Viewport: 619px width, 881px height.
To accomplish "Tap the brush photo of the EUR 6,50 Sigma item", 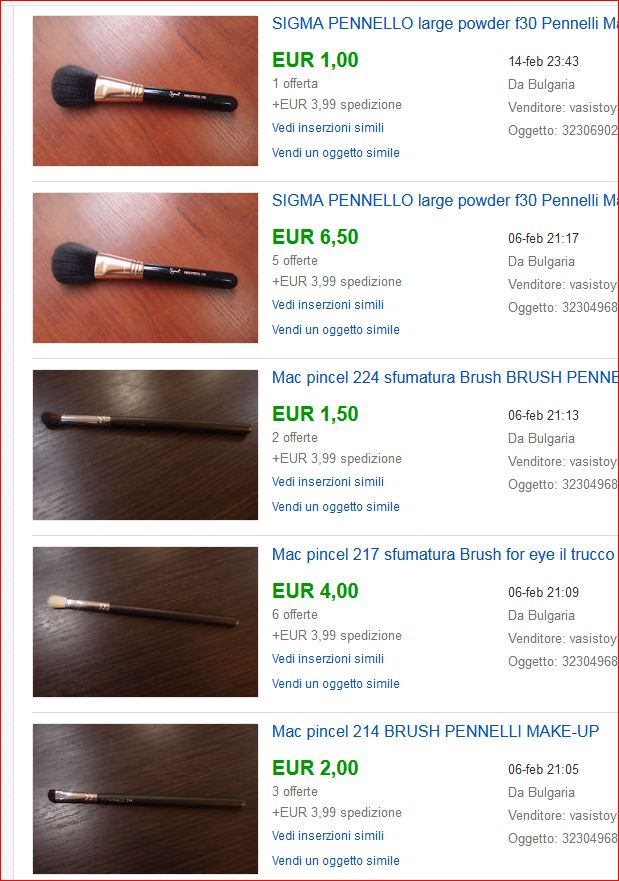I will (x=145, y=268).
